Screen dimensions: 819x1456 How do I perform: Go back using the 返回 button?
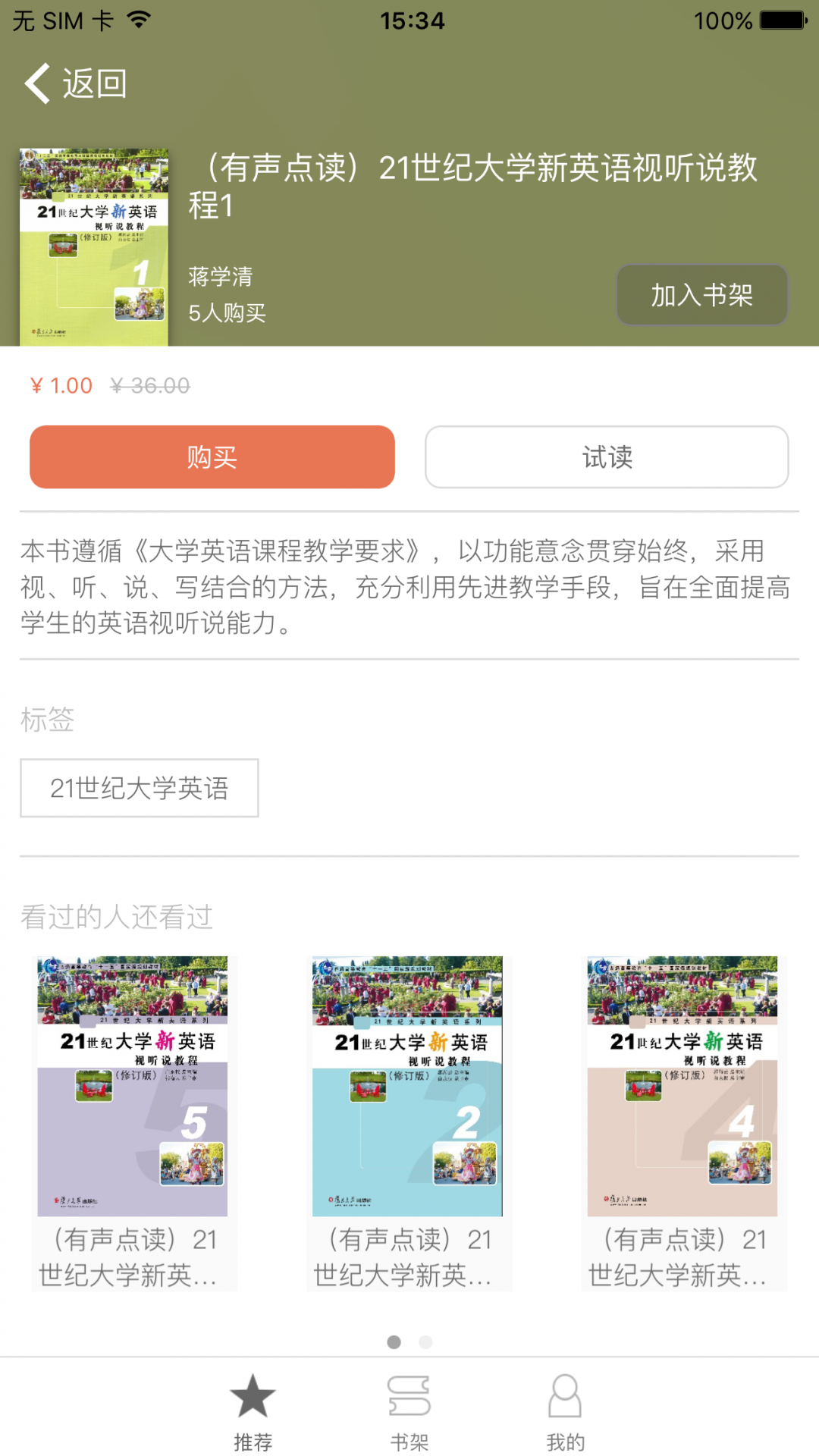coord(76,83)
